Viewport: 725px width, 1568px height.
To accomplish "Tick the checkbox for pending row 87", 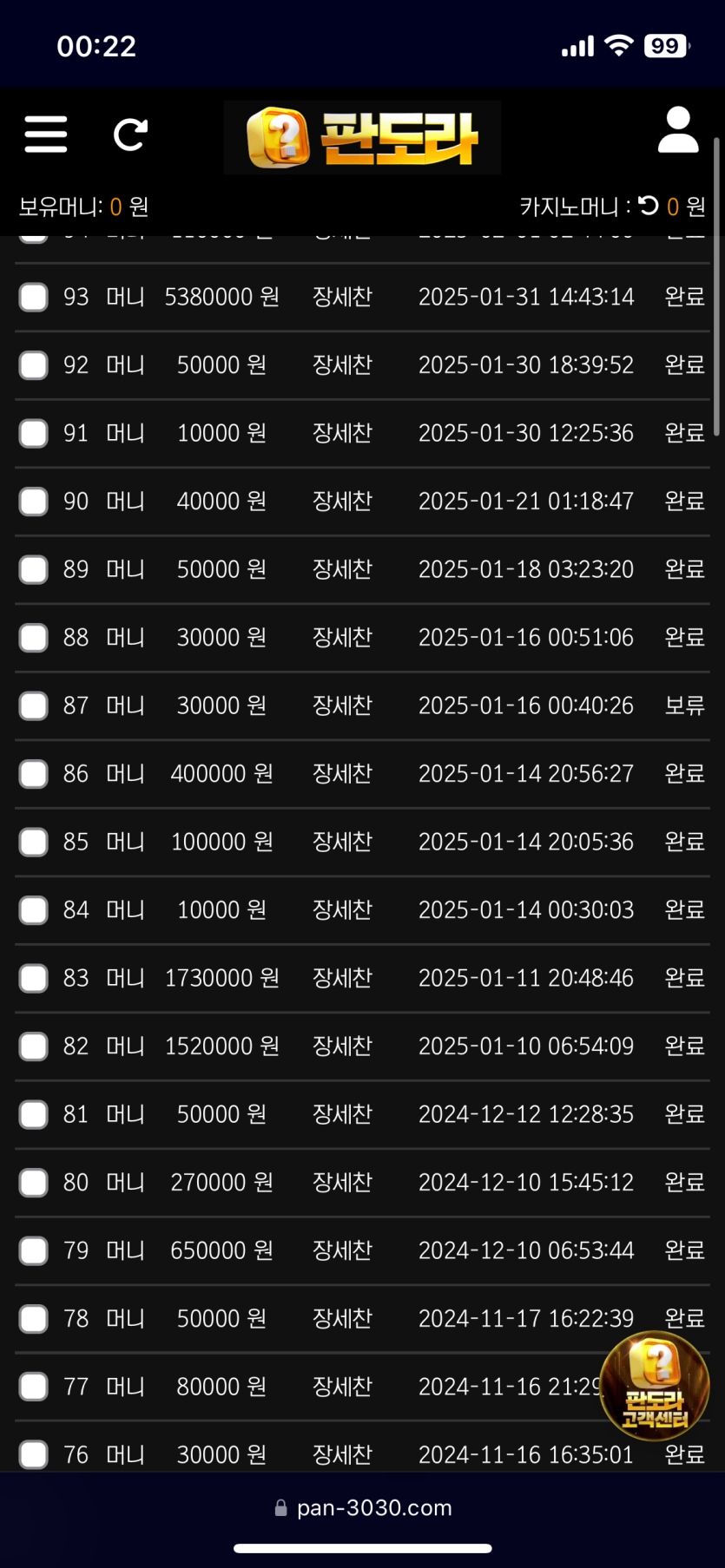I will coord(34,705).
